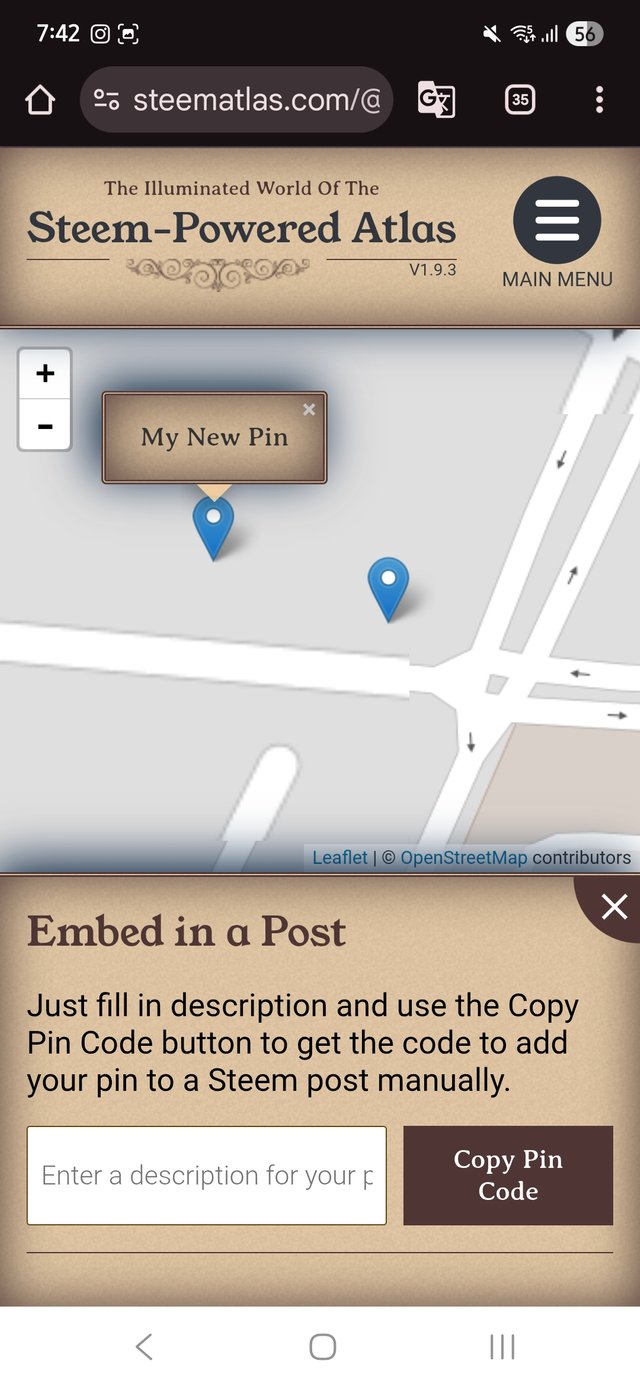The image size is (640, 1387).
Task: Select the blue pin without a popup
Action: 388,587
